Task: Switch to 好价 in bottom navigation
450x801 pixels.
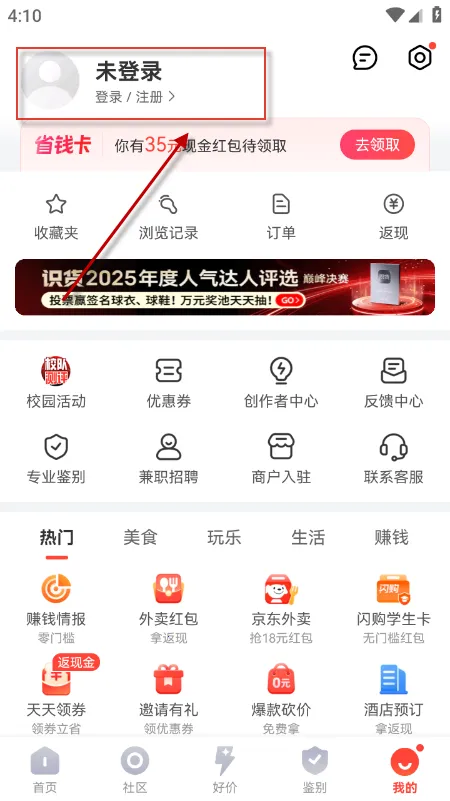Action: pos(225,770)
